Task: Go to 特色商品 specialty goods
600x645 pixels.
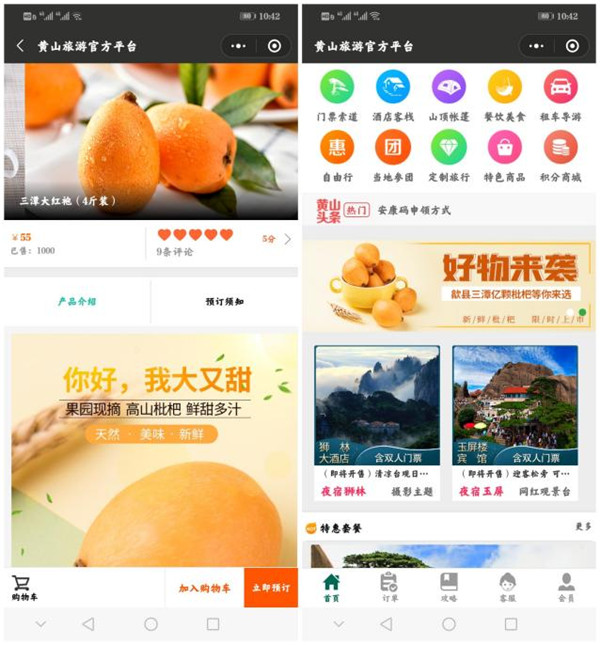Action: click(505, 156)
